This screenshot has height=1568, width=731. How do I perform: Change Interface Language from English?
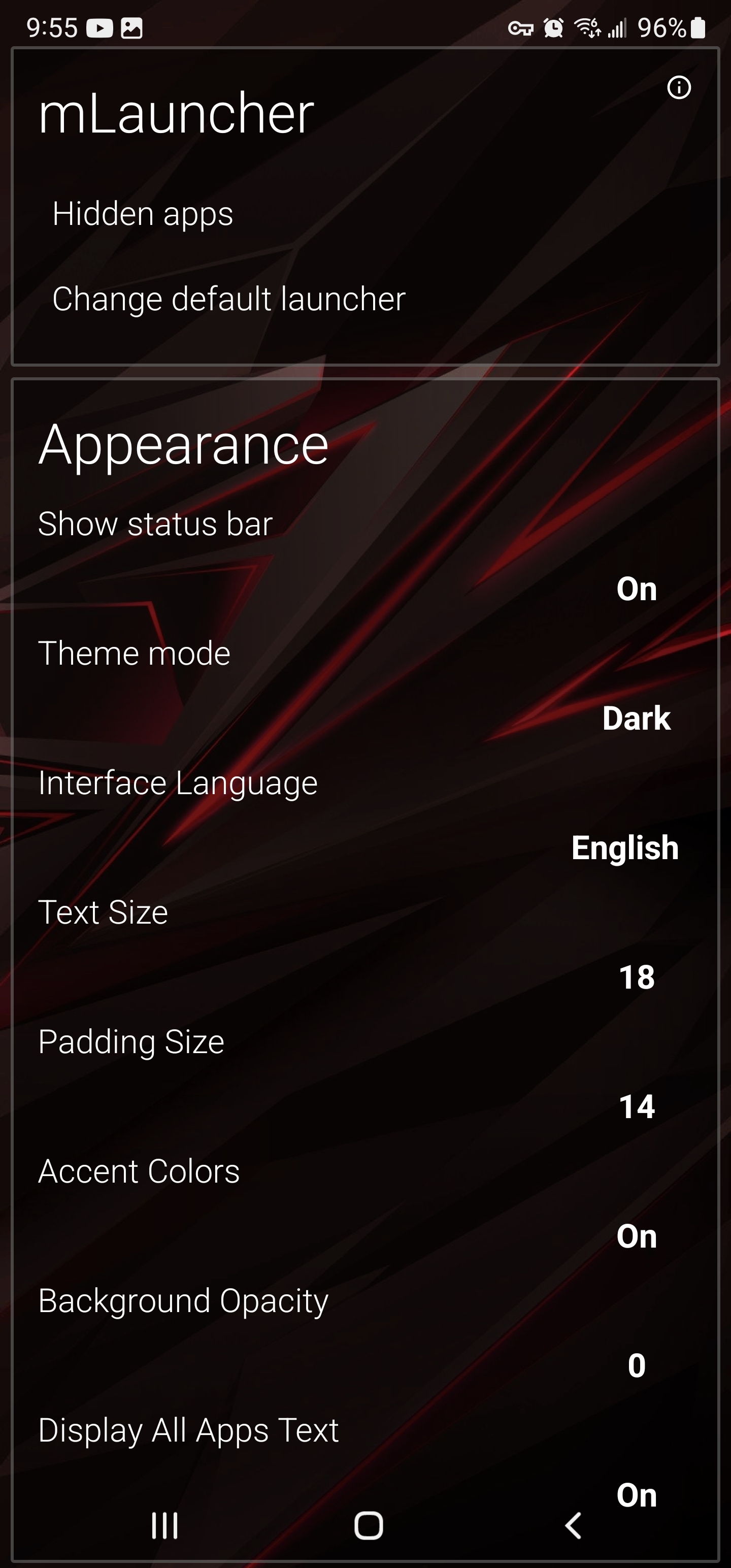pyautogui.click(x=624, y=847)
